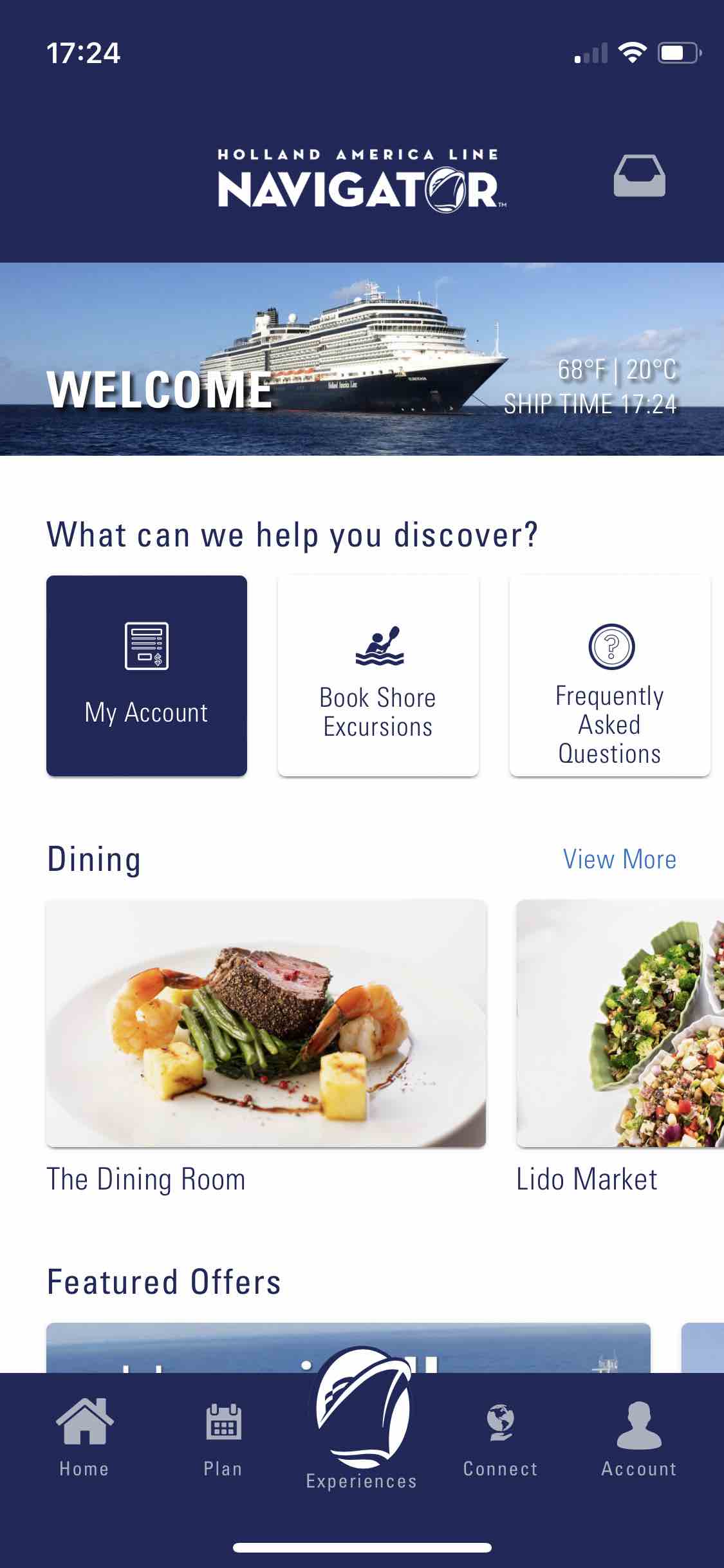724x1568 pixels.
Task: Open Frequently Asked Questions
Action: coord(609,675)
